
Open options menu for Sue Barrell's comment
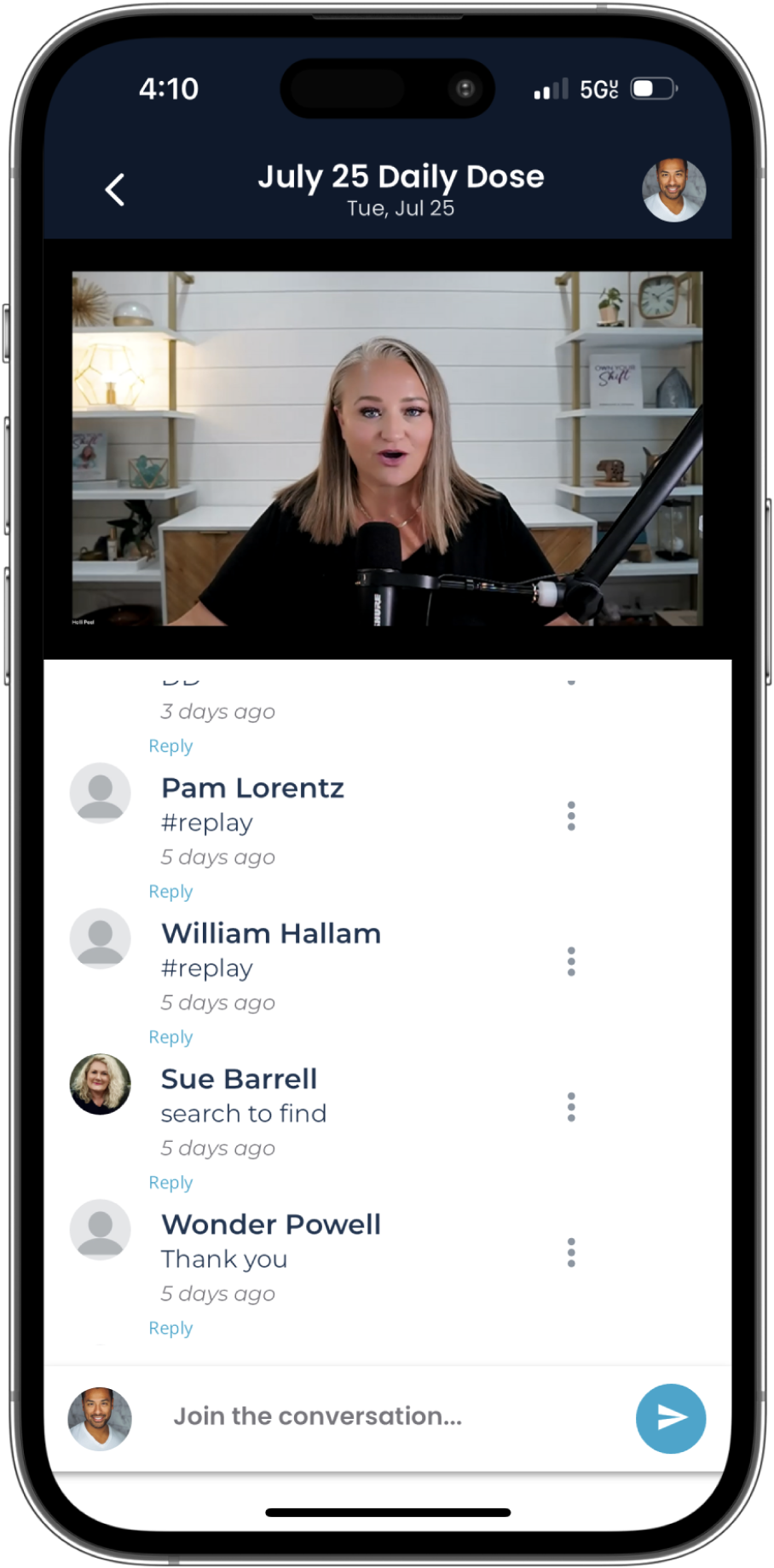point(571,1108)
